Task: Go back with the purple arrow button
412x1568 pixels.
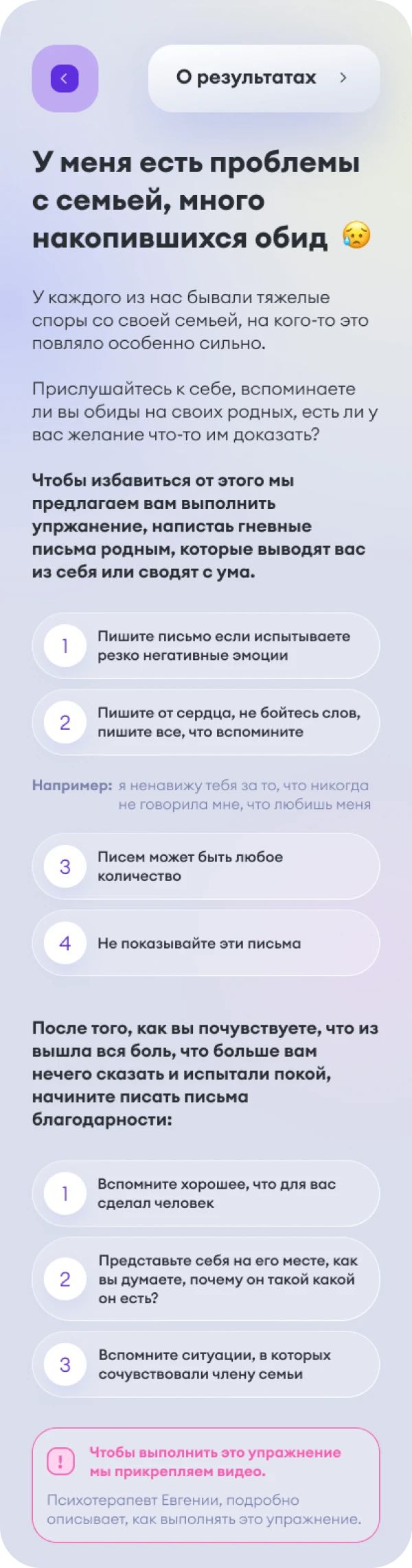Action: point(65,78)
